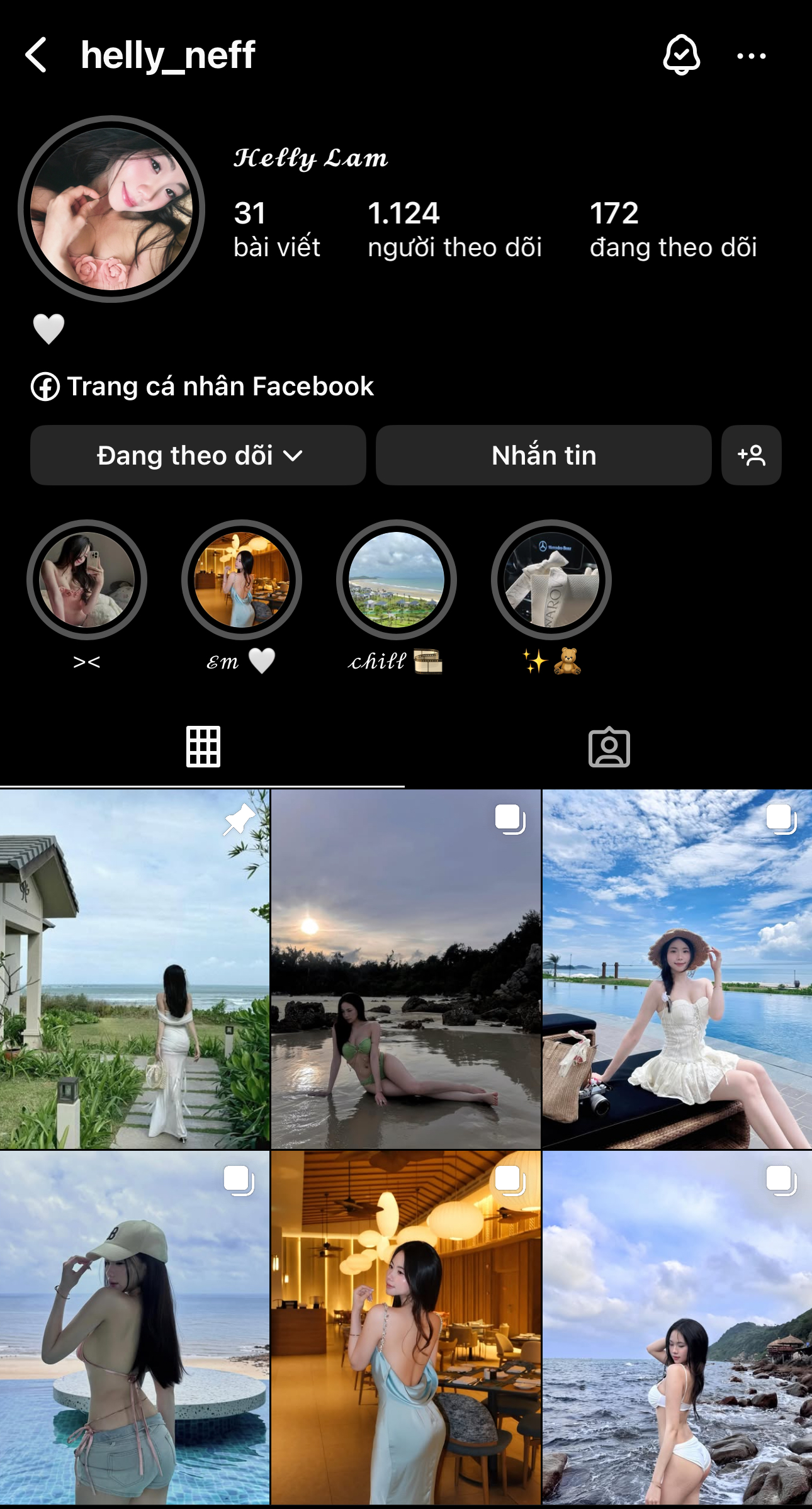The width and height of the screenshot is (812, 1509).
Task: Open the notification bell settings
Action: pyautogui.click(x=681, y=55)
